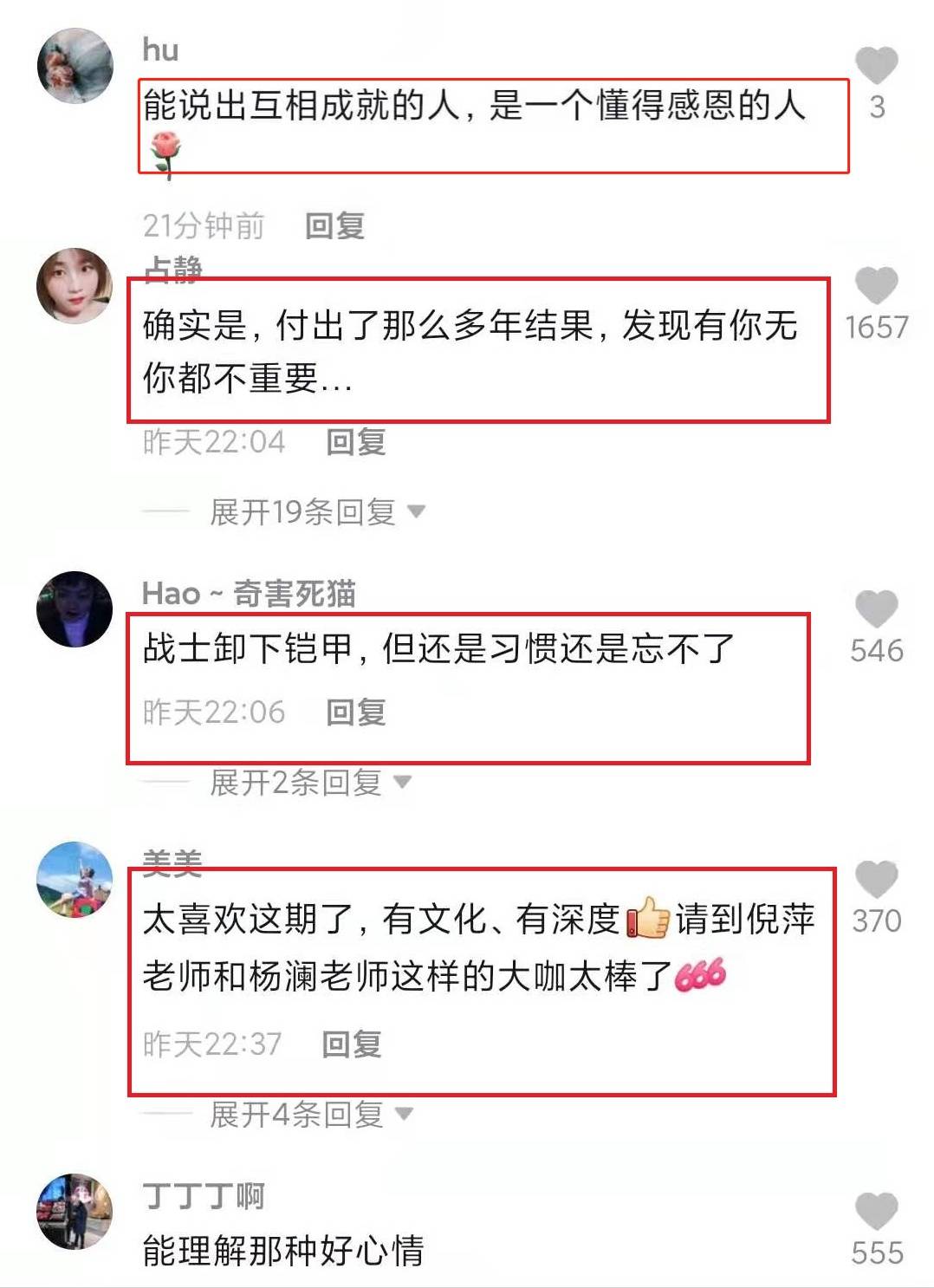This screenshot has height=1288, width=934.
Task: Open 占静's profile avatar
Action: click(75, 286)
